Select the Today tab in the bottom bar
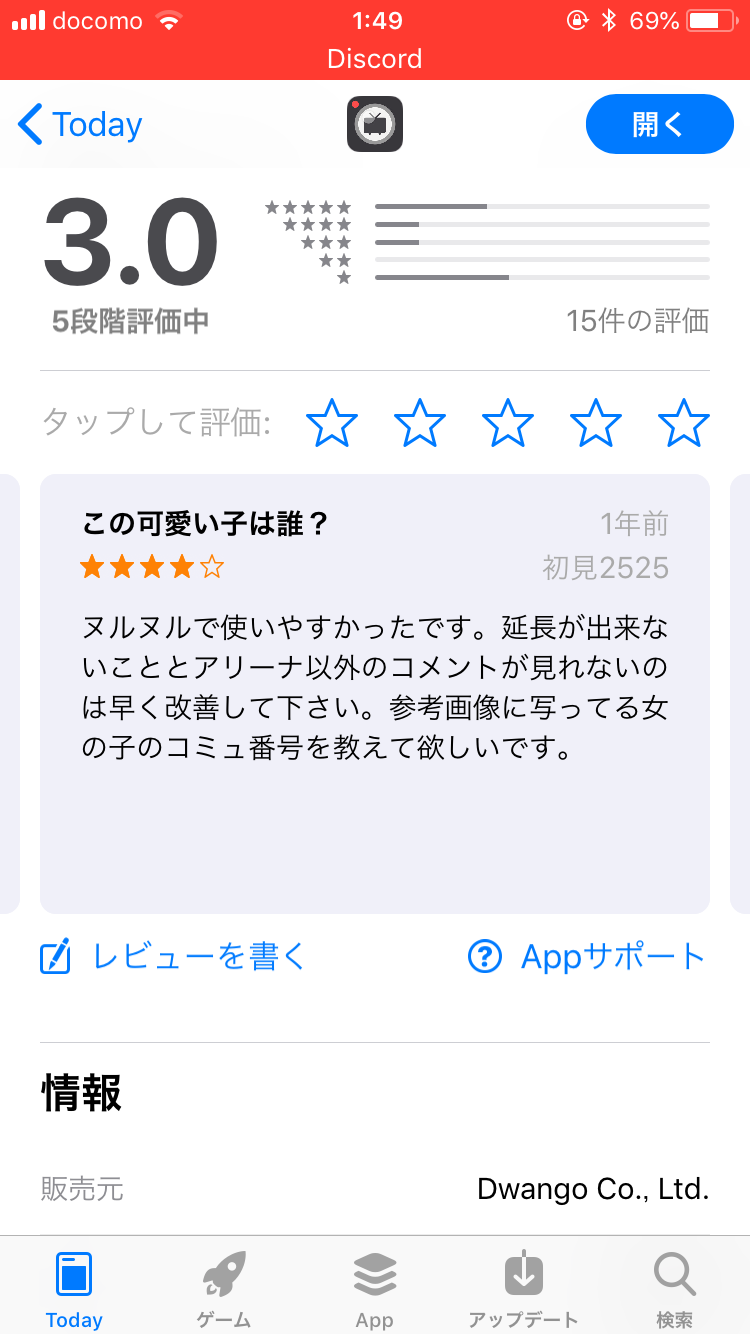This screenshot has width=750, height=1334. (x=74, y=1288)
